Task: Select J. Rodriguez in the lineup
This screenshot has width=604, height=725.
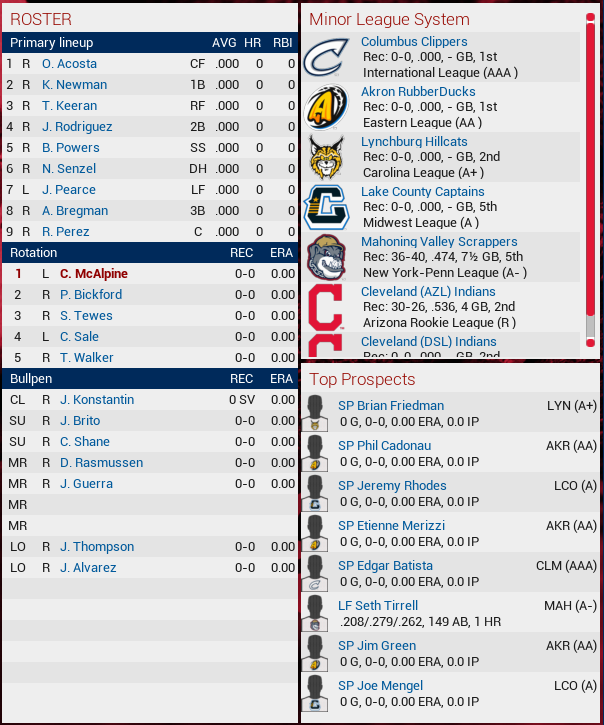Action: [x=77, y=127]
